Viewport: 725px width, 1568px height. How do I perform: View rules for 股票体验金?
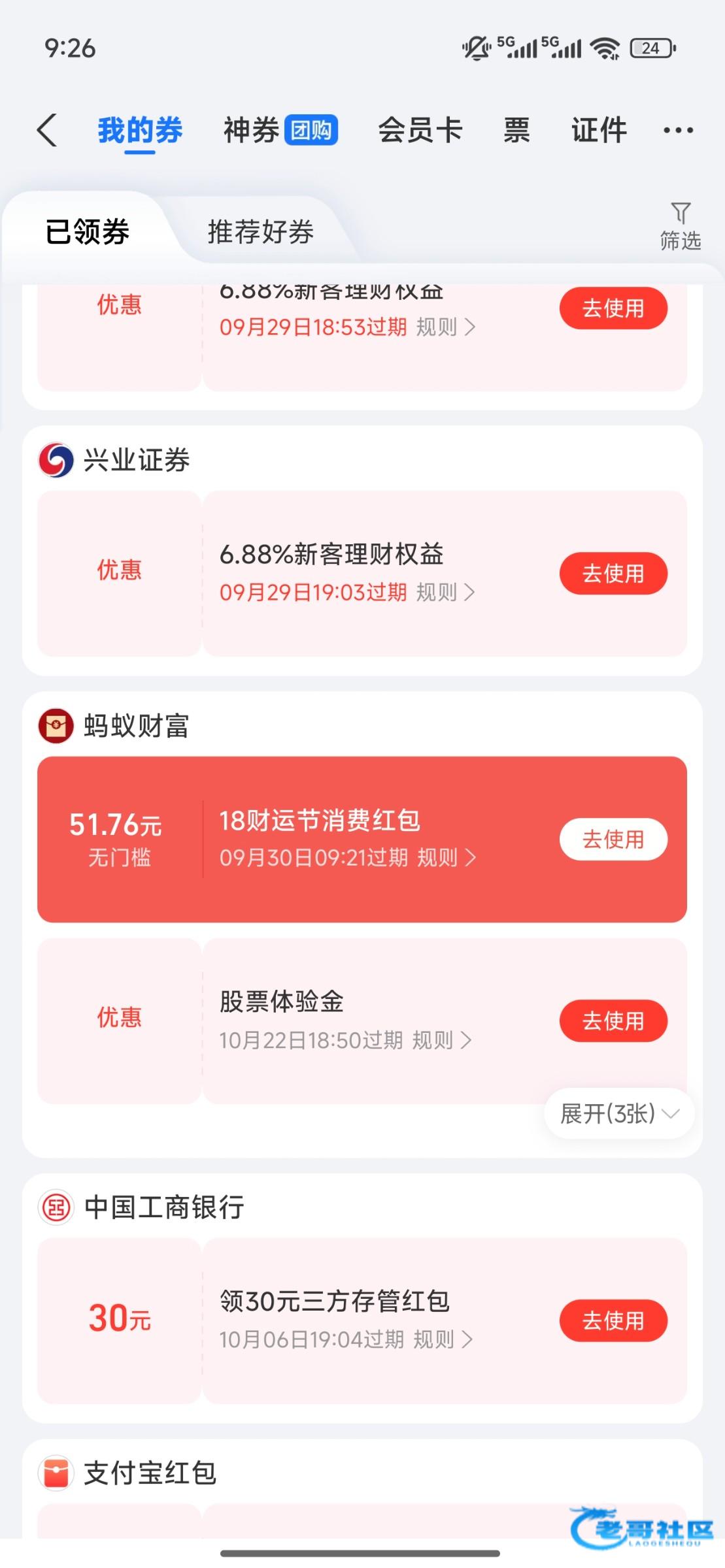[442, 1040]
